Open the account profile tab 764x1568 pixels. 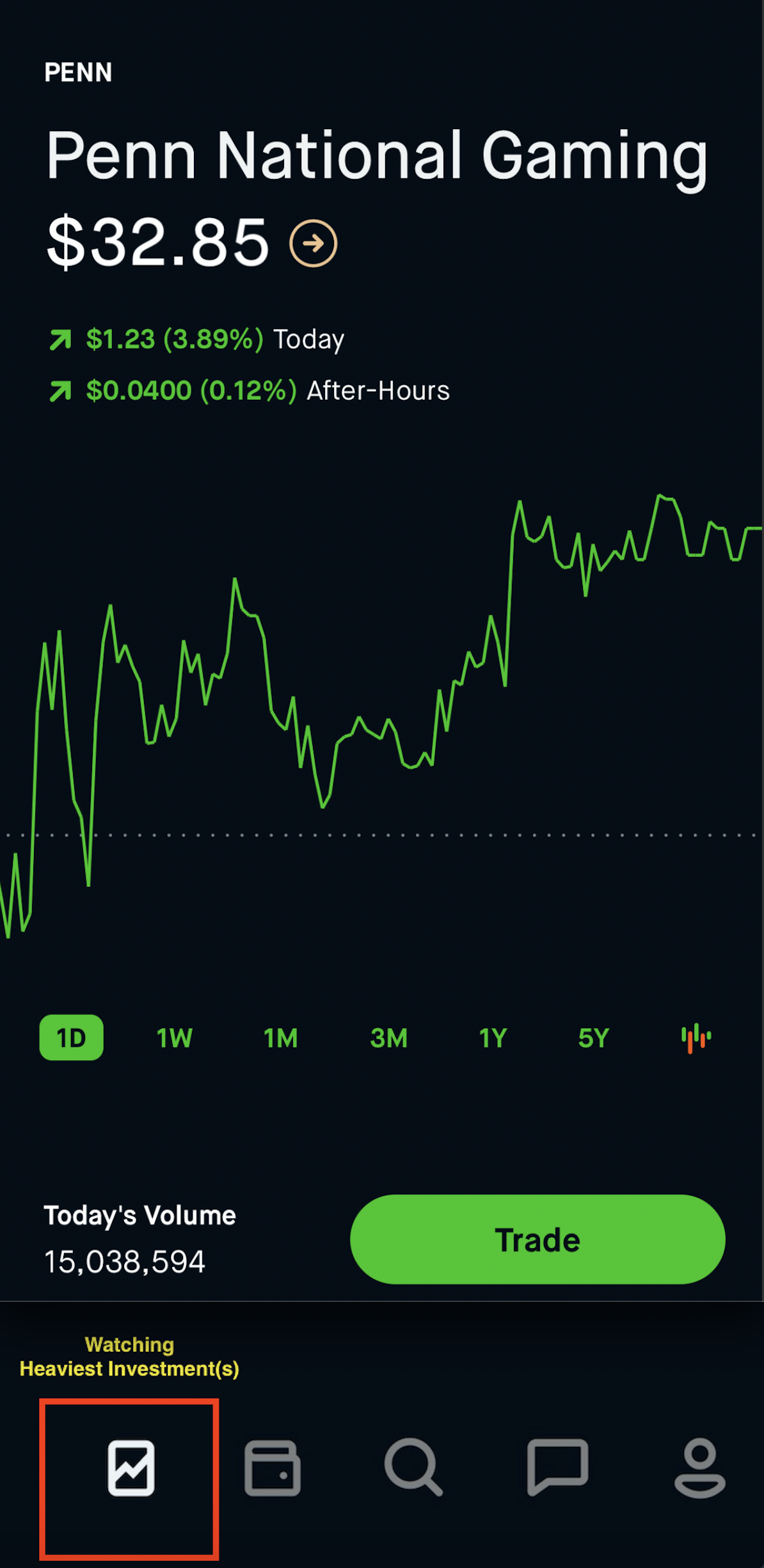tap(700, 1468)
